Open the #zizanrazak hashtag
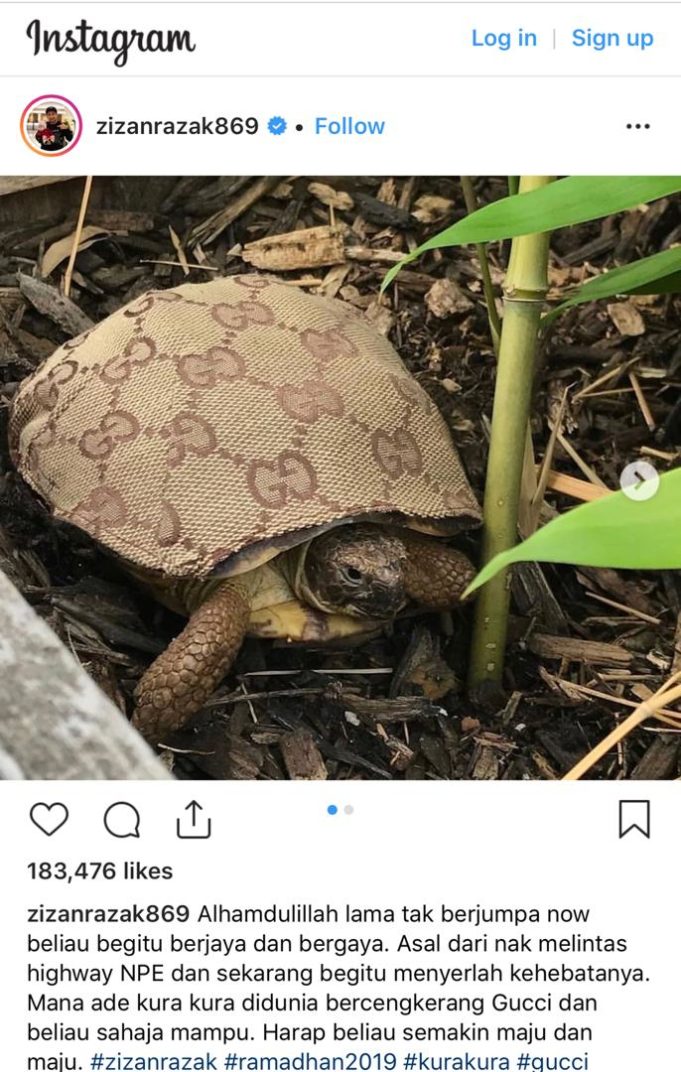The height and width of the screenshot is (1072, 681). (x=153, y=1060)
